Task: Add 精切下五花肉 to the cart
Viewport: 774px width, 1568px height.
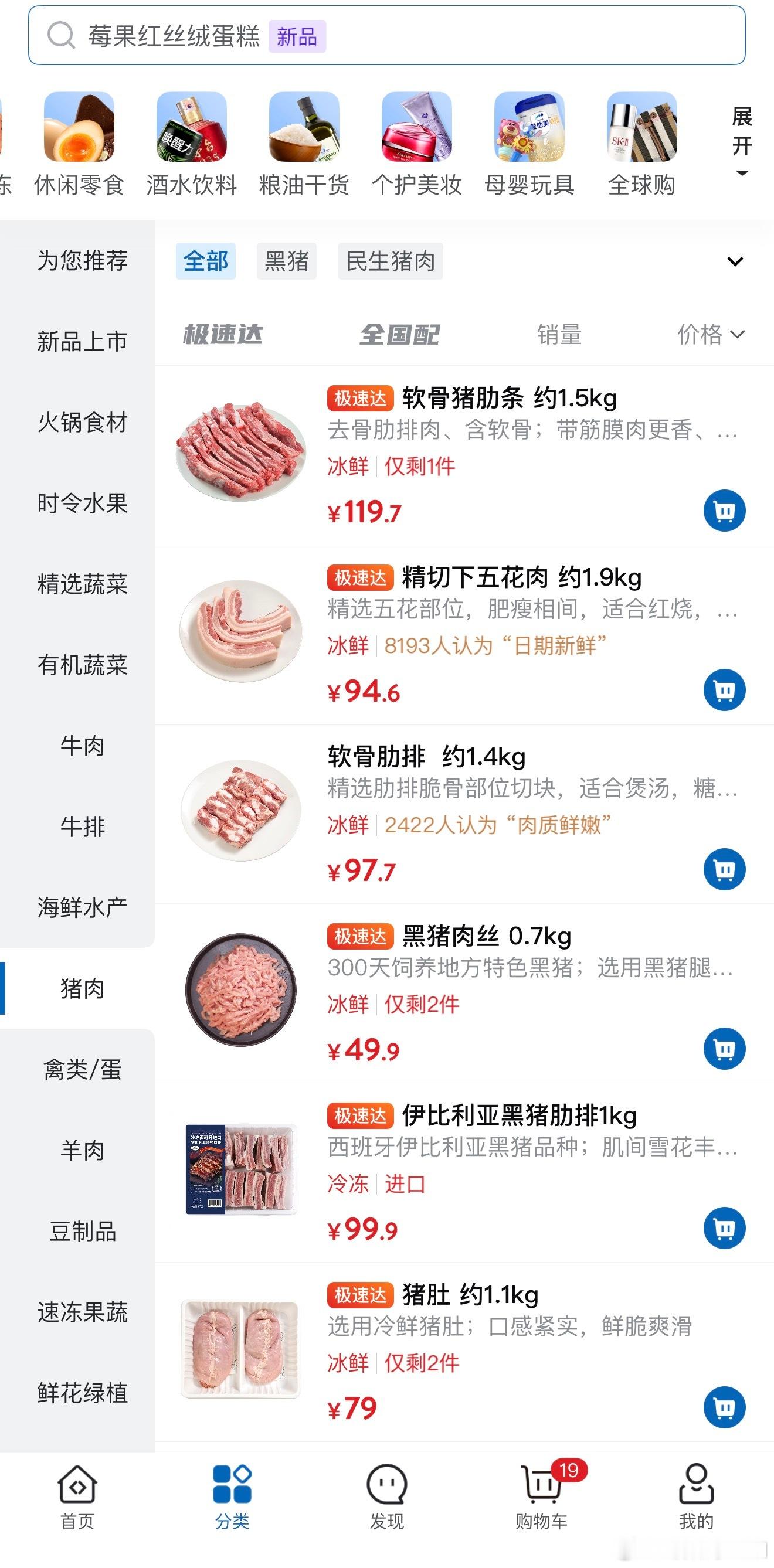Action: (724, 690)
